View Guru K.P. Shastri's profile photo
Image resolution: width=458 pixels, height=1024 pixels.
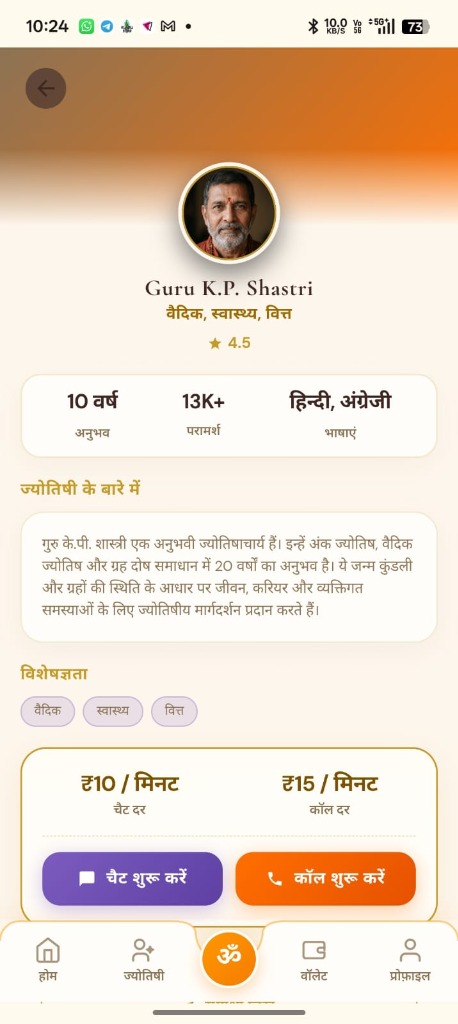pos(229,213)
